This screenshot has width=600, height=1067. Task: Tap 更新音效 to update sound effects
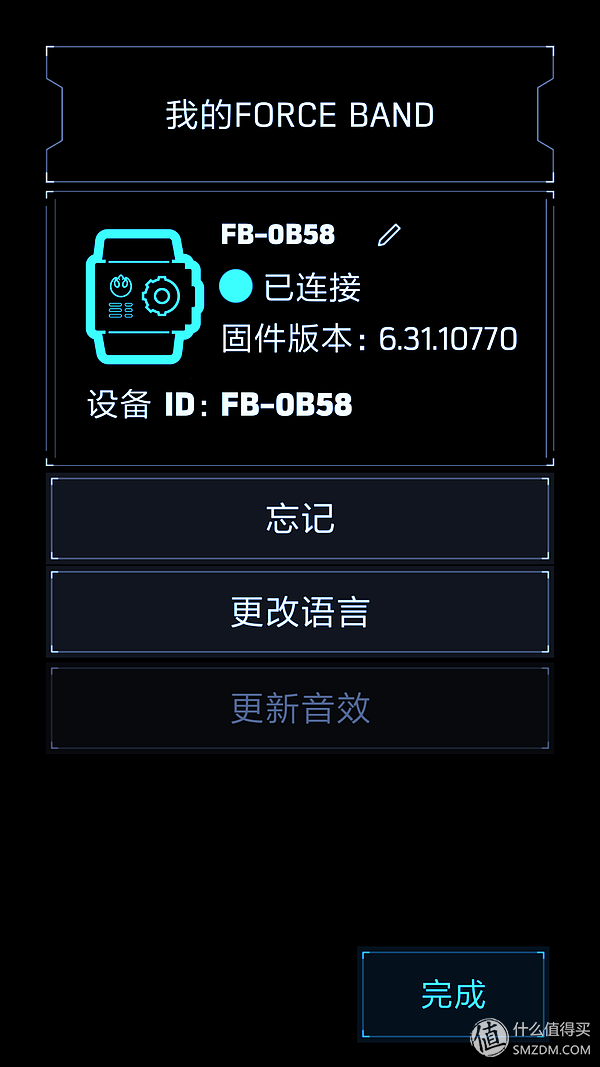pyautogui.click(x=300, y=708)
